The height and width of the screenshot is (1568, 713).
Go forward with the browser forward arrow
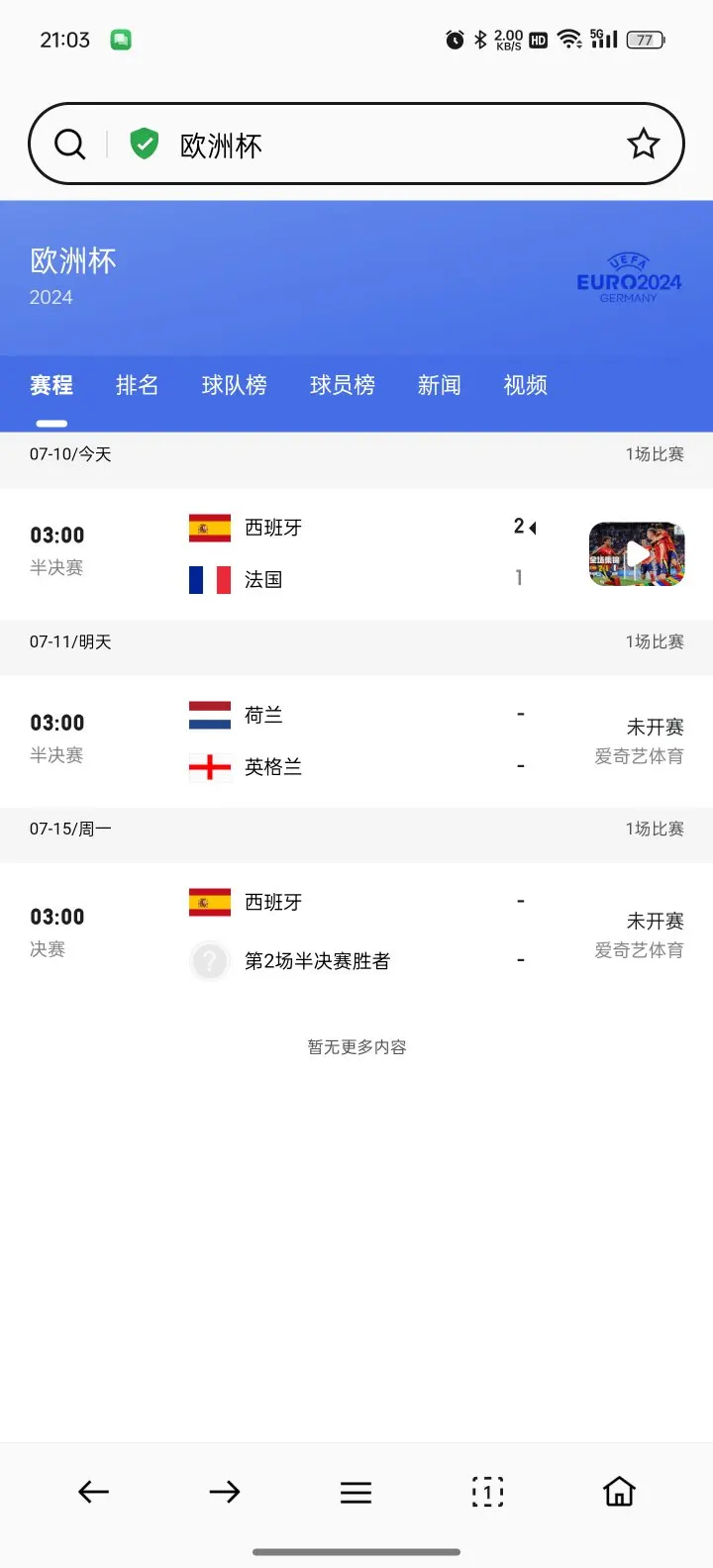225,1492
